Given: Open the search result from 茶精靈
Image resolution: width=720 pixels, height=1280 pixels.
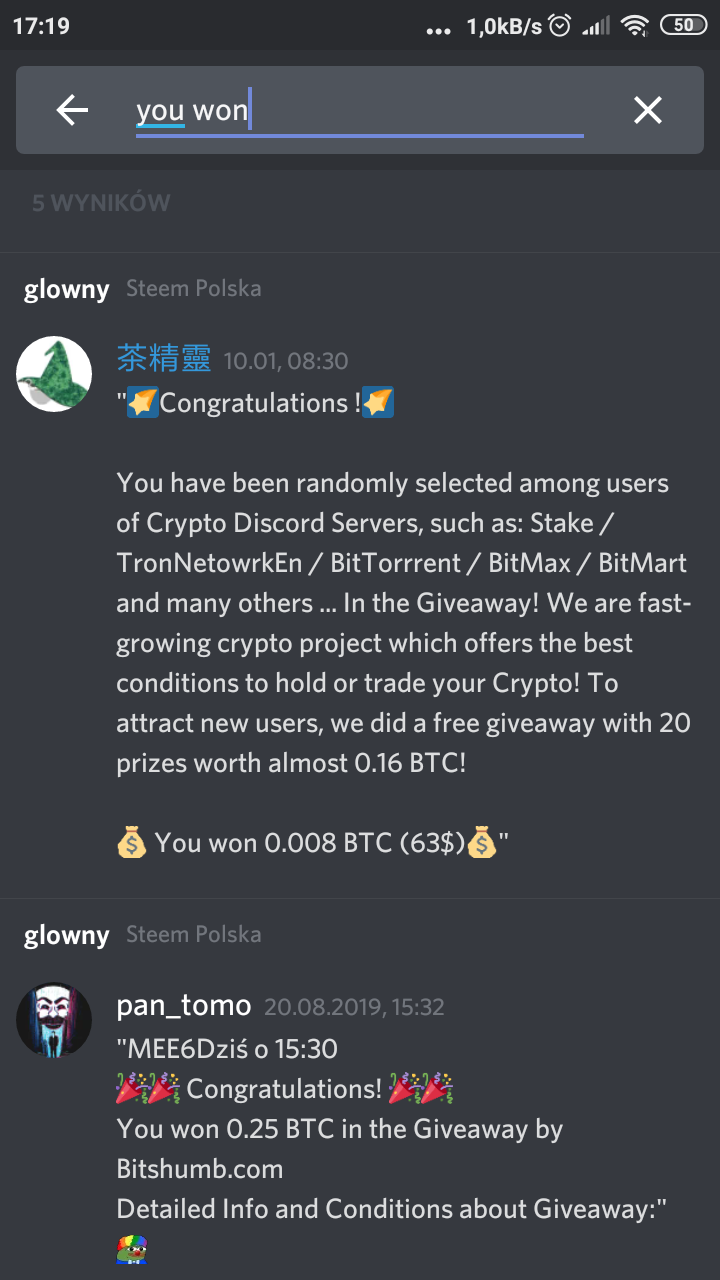Looking at the screenshot, I should tap(400, 600).
